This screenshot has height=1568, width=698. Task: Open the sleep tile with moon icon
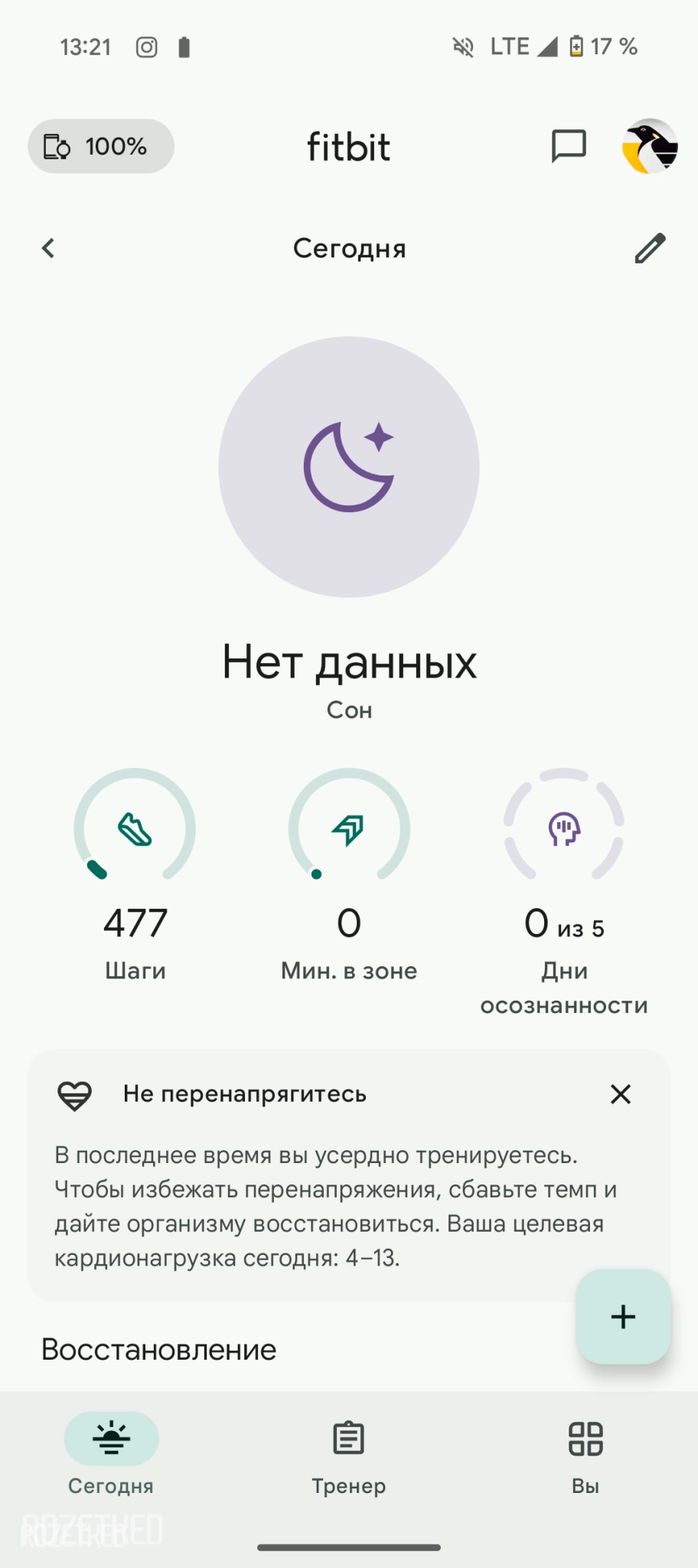(x=349, y=467)
